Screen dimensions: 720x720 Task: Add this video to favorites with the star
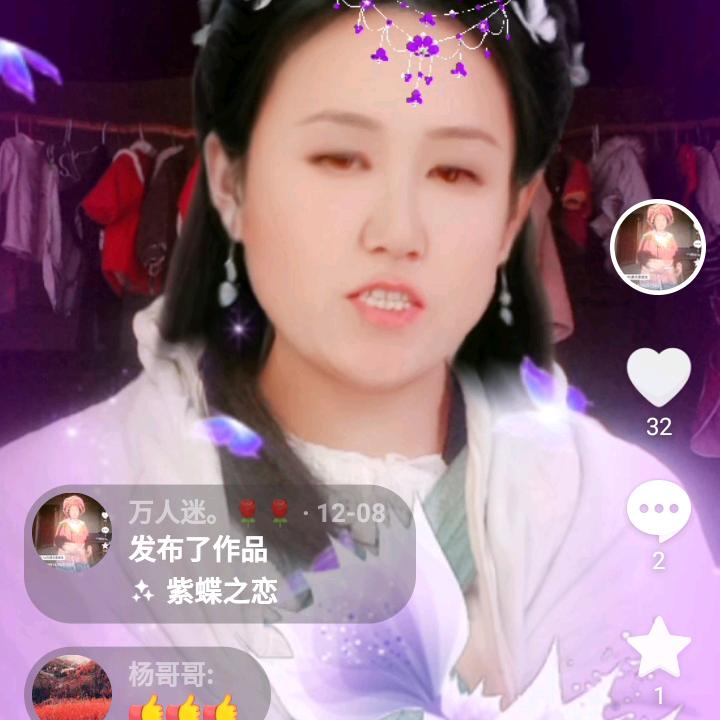coord(659,648)
